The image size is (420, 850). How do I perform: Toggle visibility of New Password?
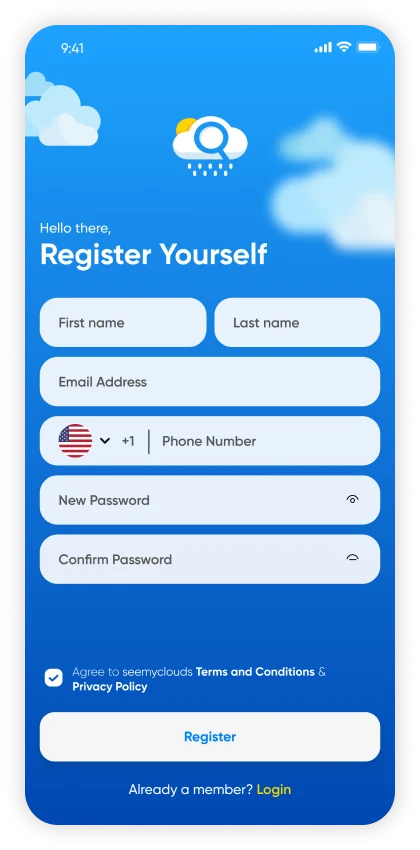[x=353, y=499]
